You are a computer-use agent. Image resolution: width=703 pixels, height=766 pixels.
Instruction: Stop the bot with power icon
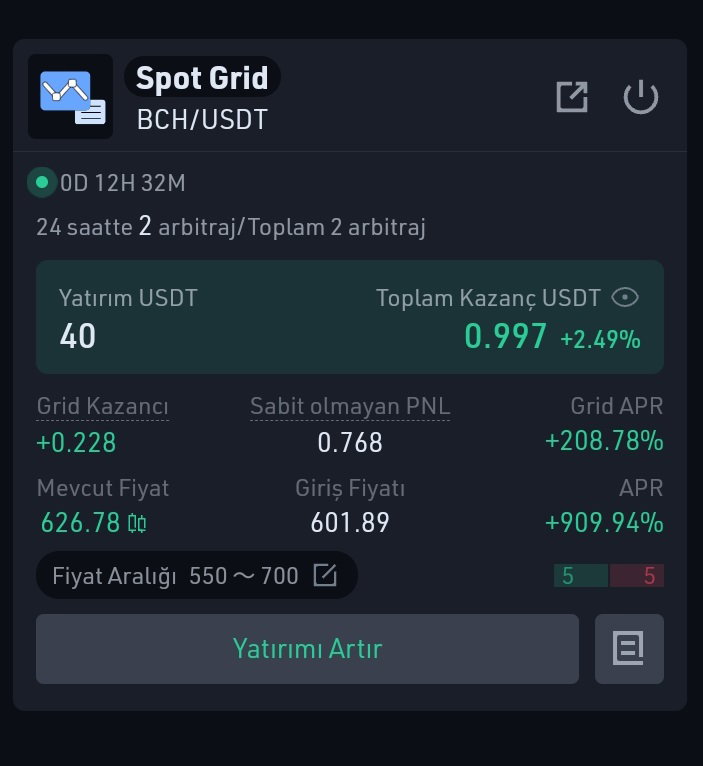tap(640, 97)
